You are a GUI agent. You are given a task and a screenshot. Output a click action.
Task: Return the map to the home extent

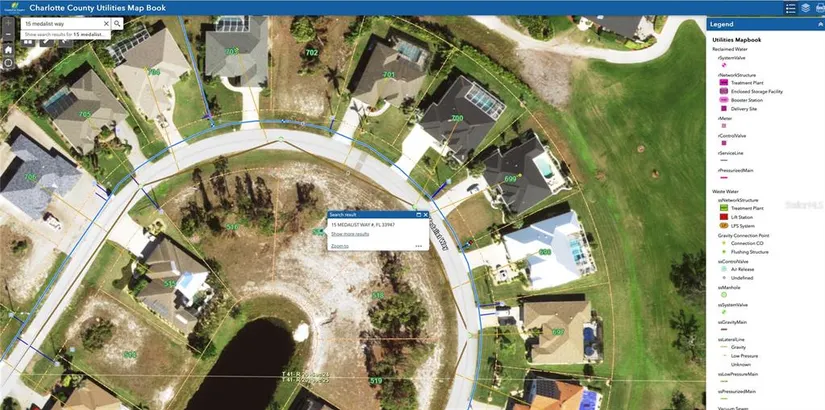8,48
